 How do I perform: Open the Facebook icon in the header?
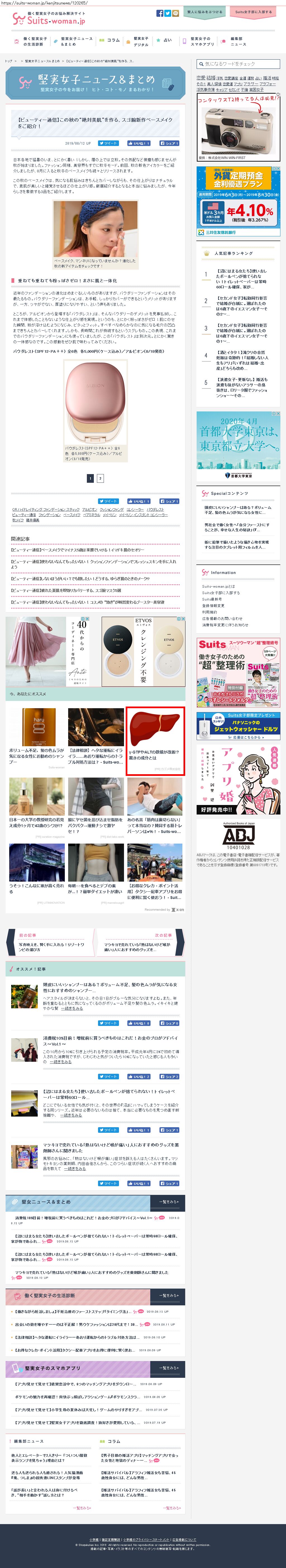[160, 13]
